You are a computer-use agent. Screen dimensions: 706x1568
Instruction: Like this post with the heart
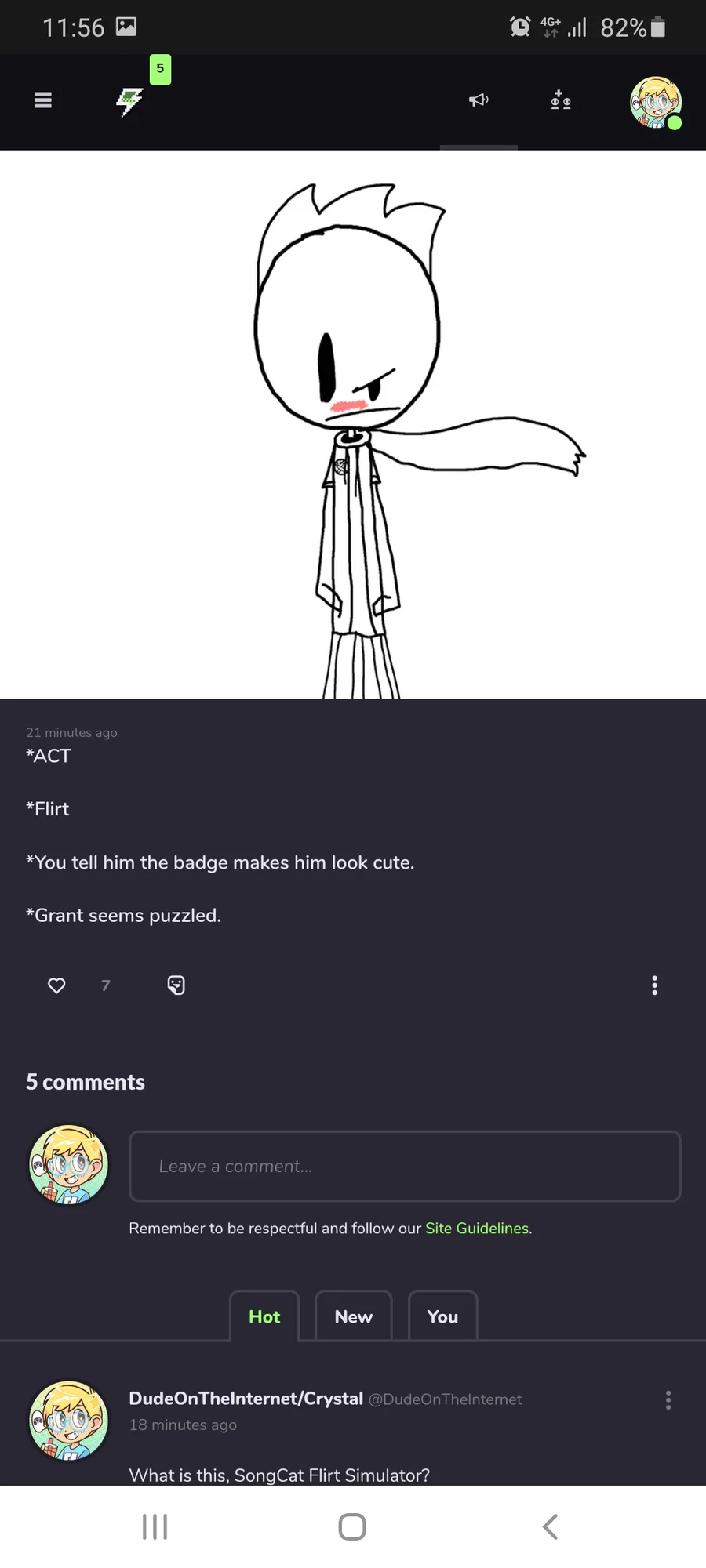(56, 985)
